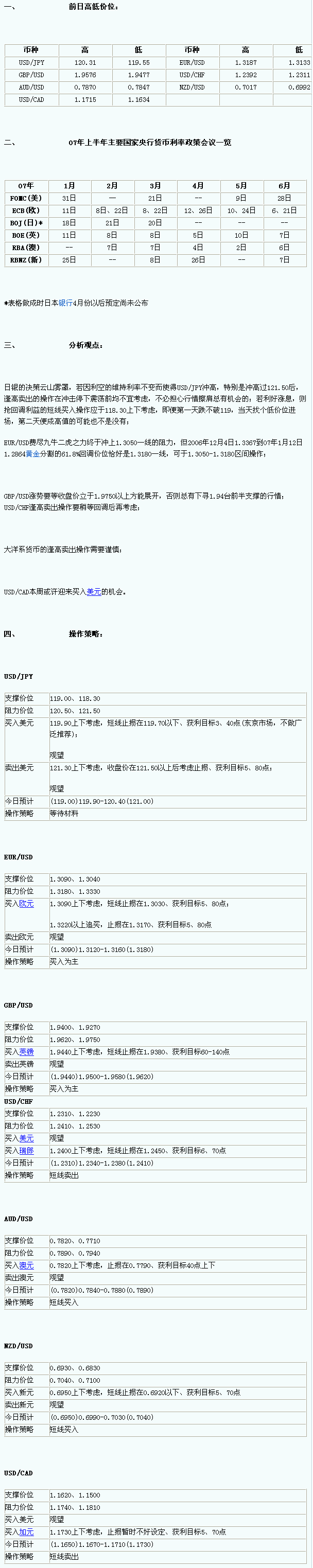Tap the 美元 link in the USD/CHF table
This screenshot has width=313, height=1568.
pos(26,1138)
